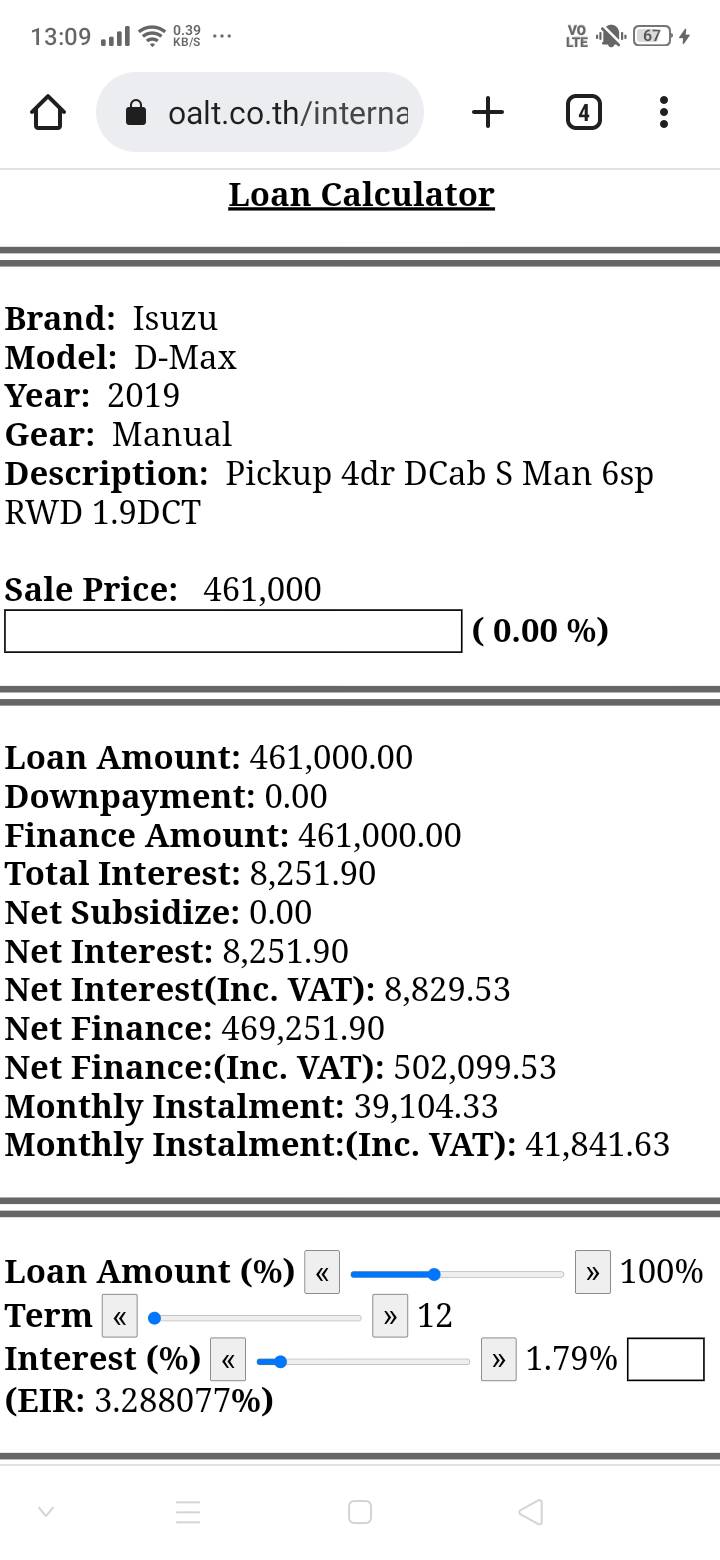Open recent apps from navigation bar
Image resolution: width=720 pixels, height=1560 pixels.
[360, 1511]
